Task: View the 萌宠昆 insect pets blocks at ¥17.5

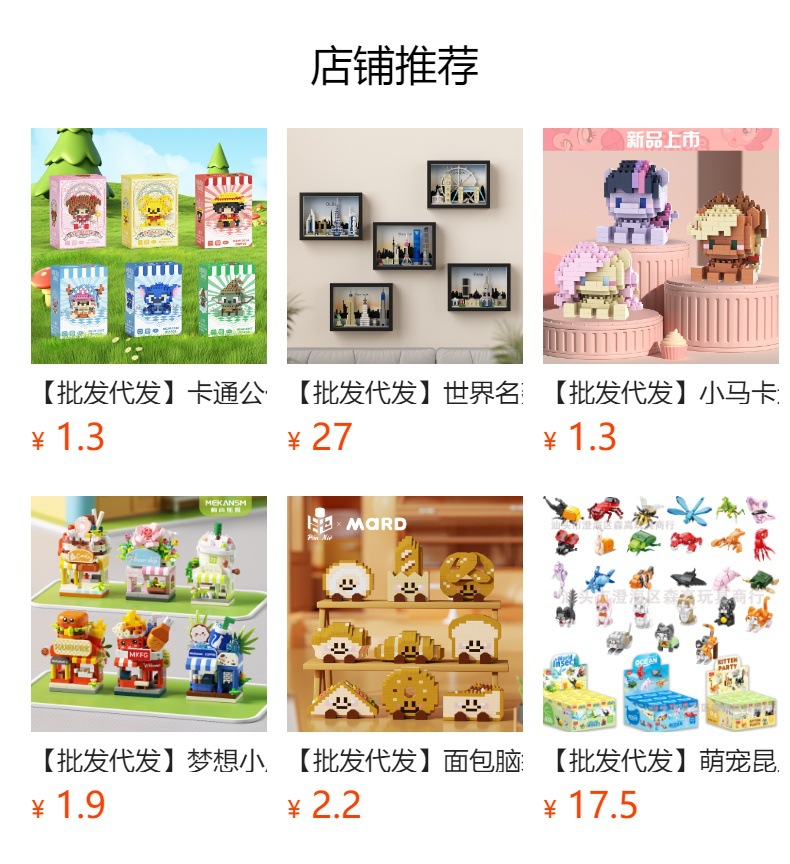Action: point(661,614)
